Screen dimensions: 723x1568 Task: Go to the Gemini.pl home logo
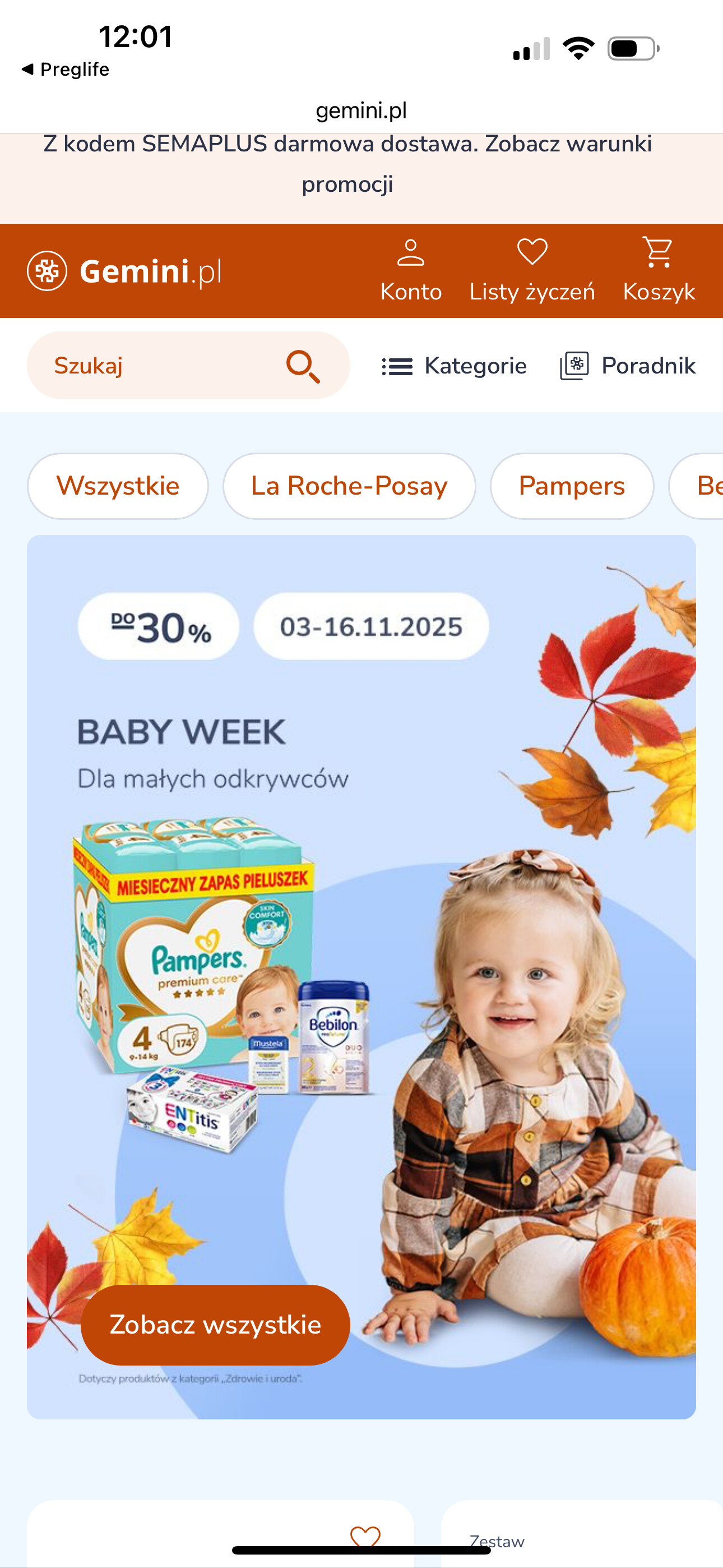(125, 271)
